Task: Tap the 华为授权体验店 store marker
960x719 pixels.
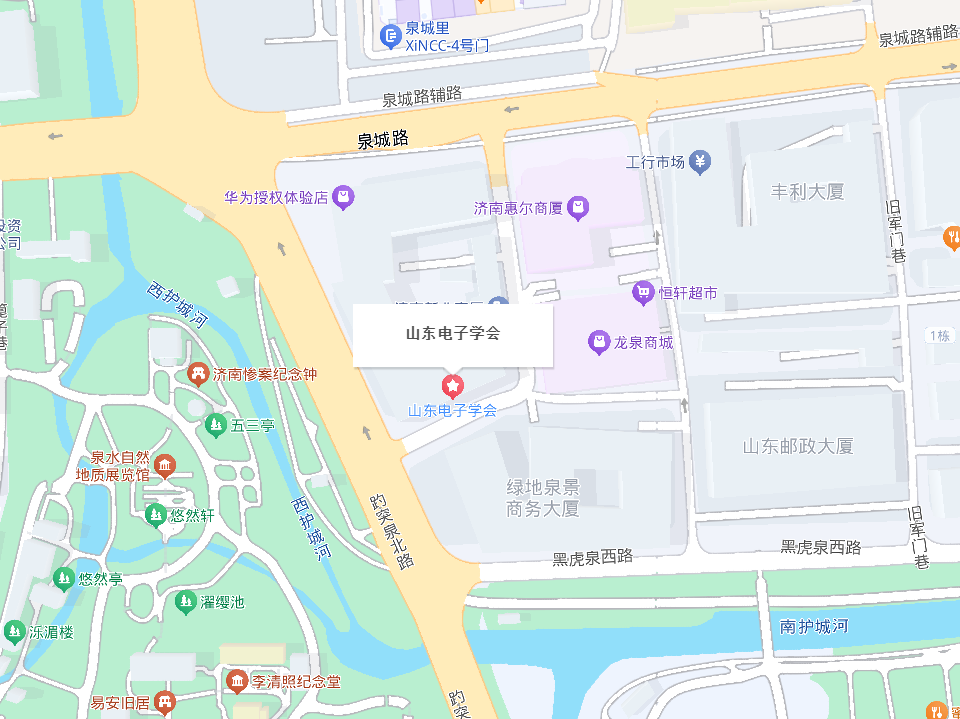Action: (x=343, y=197)
